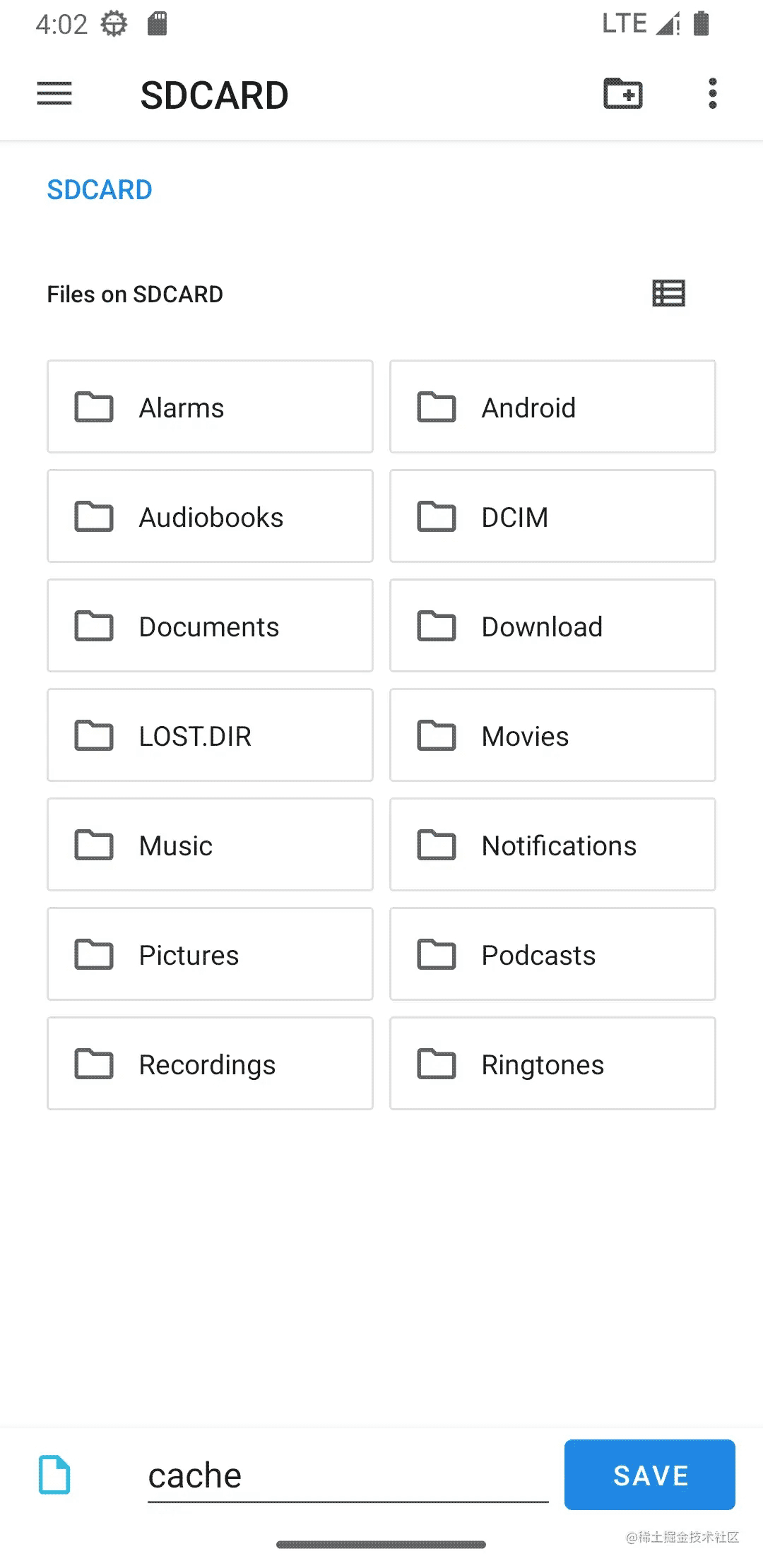Open the hamburger navigation drawer

[x=54, y=94]
